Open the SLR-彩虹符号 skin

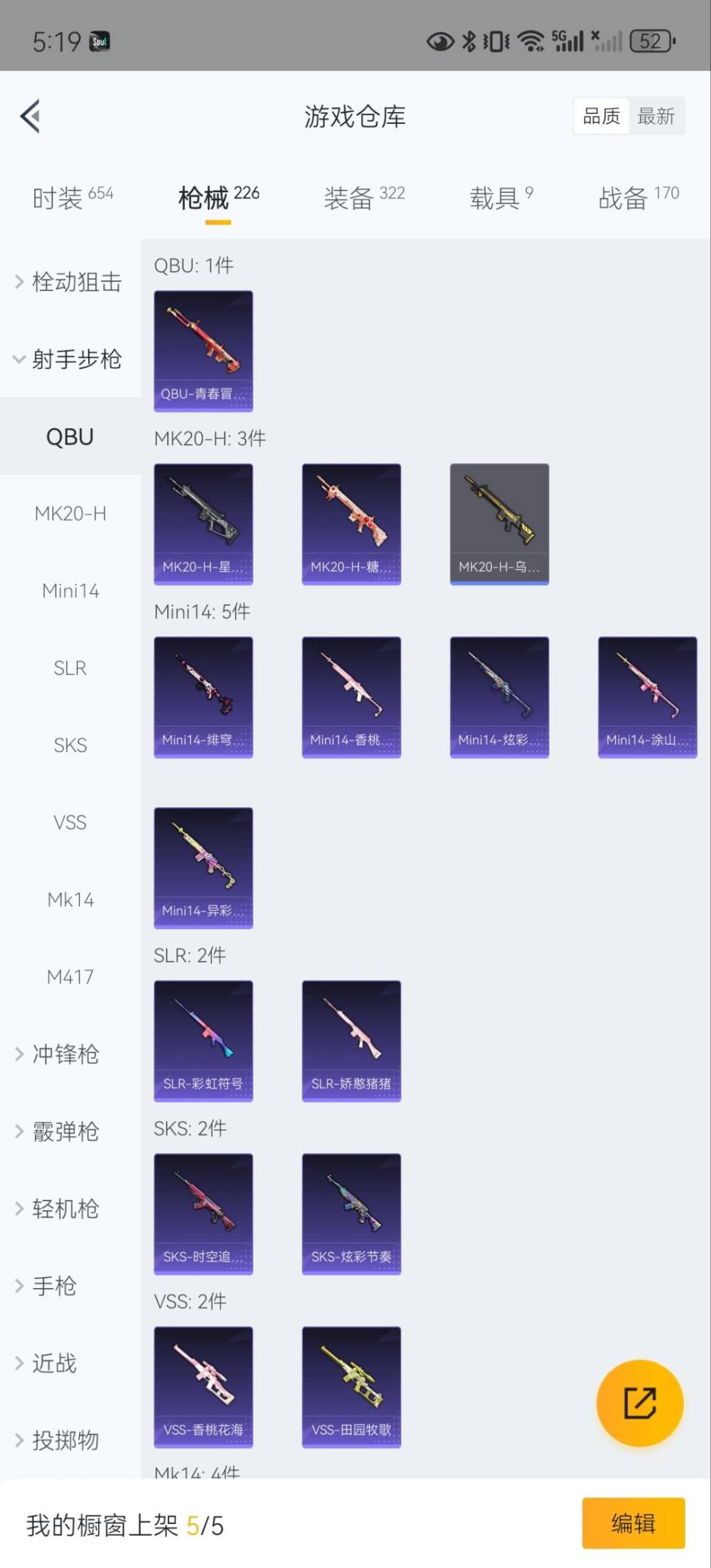(x=203, y=1041)
